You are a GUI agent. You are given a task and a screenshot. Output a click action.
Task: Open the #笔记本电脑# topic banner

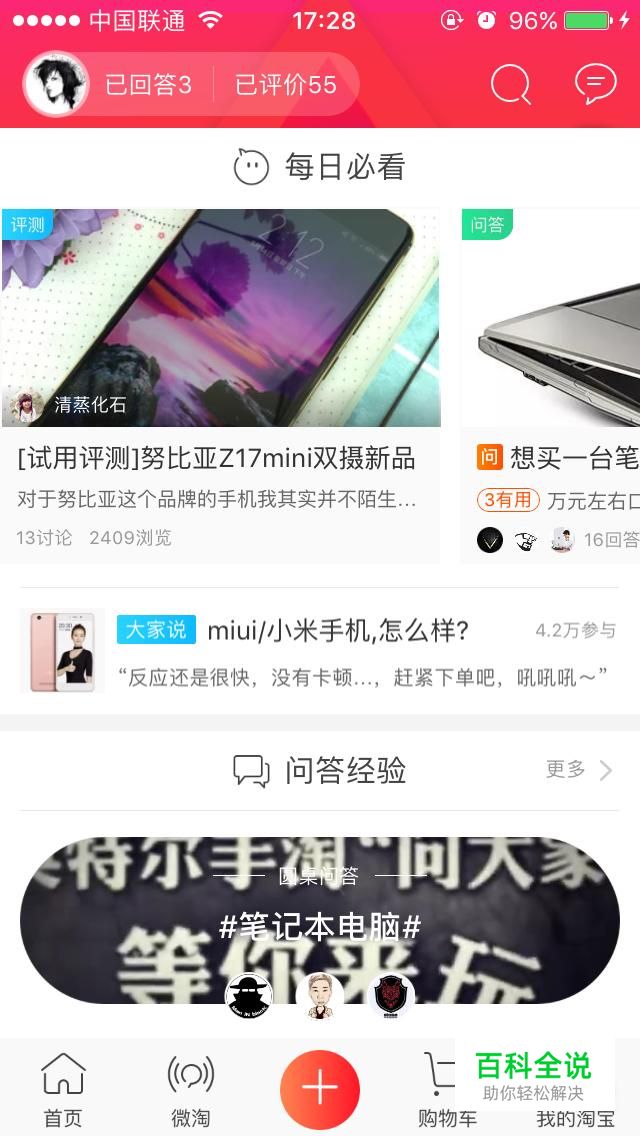click(x=320, y=920)
